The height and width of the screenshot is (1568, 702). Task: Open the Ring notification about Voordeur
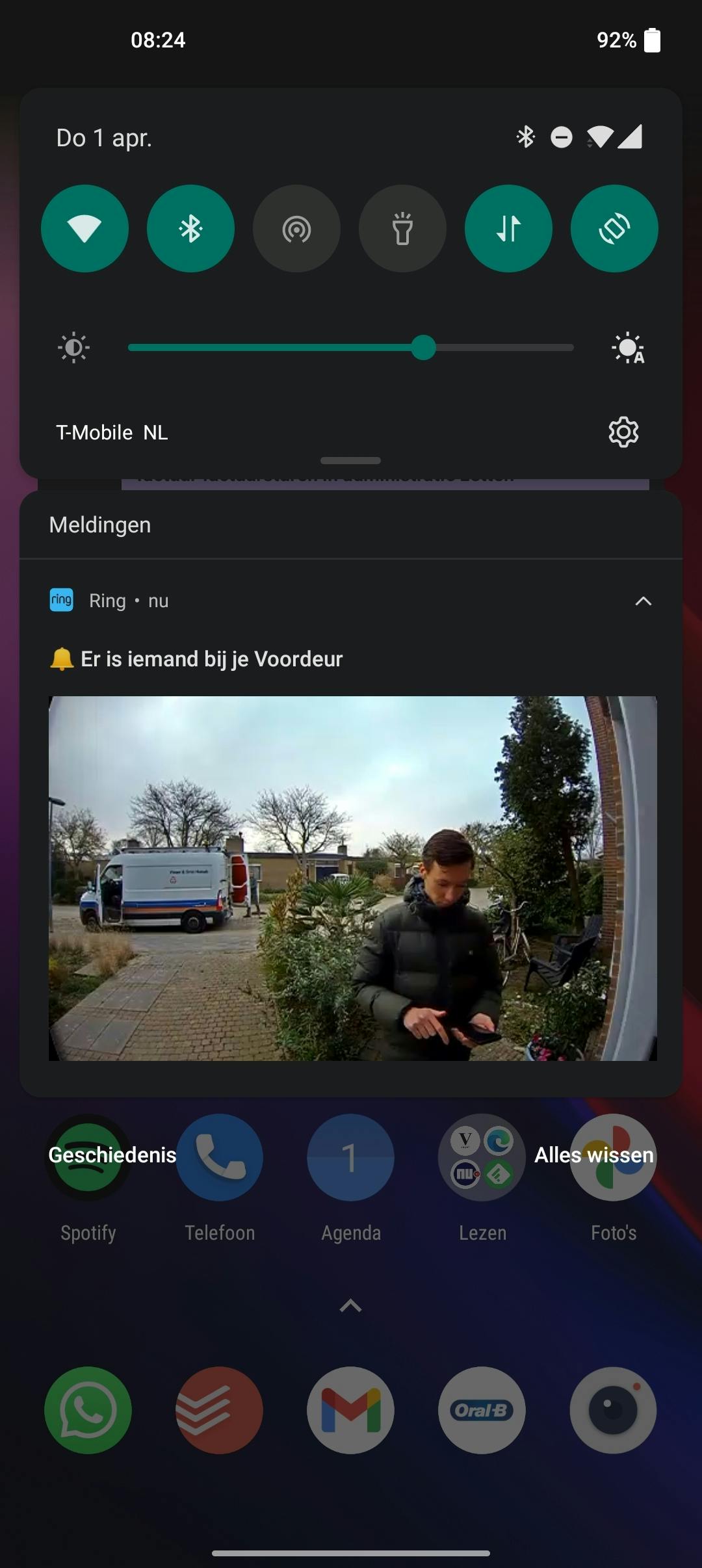[x=211, y=659]
